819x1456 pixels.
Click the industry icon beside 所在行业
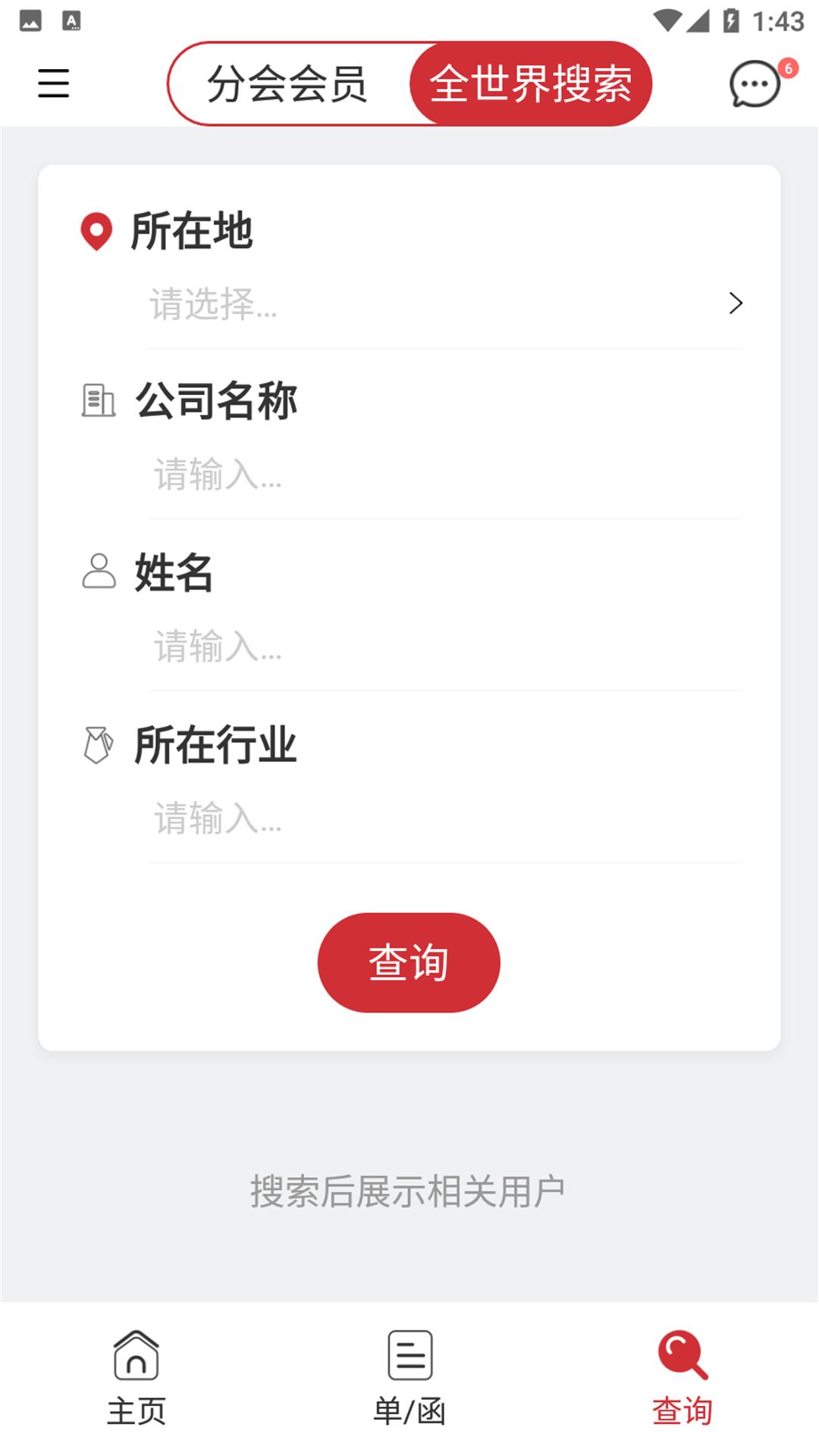(97, 746)
